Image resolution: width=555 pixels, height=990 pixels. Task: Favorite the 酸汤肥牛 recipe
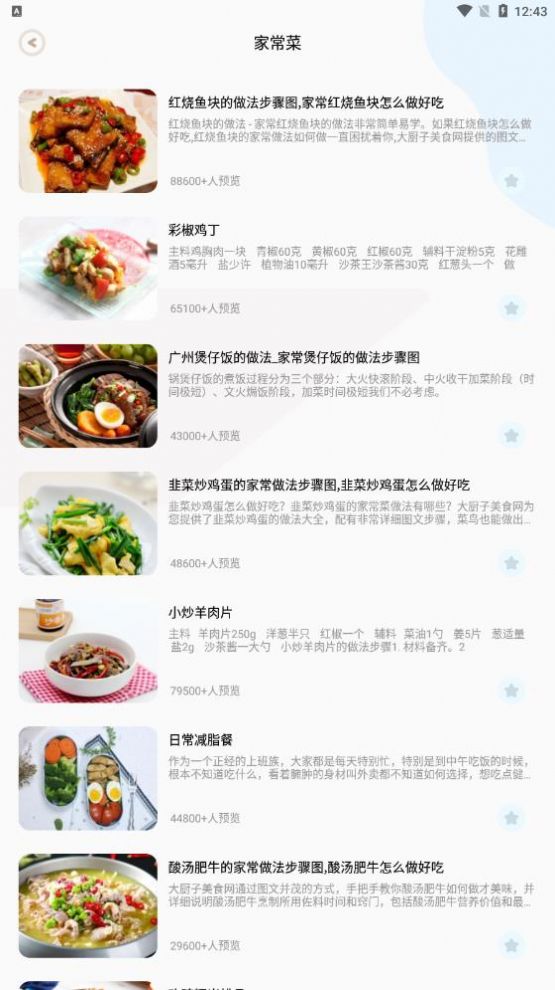pyautogui.click(x=511, y=946)
